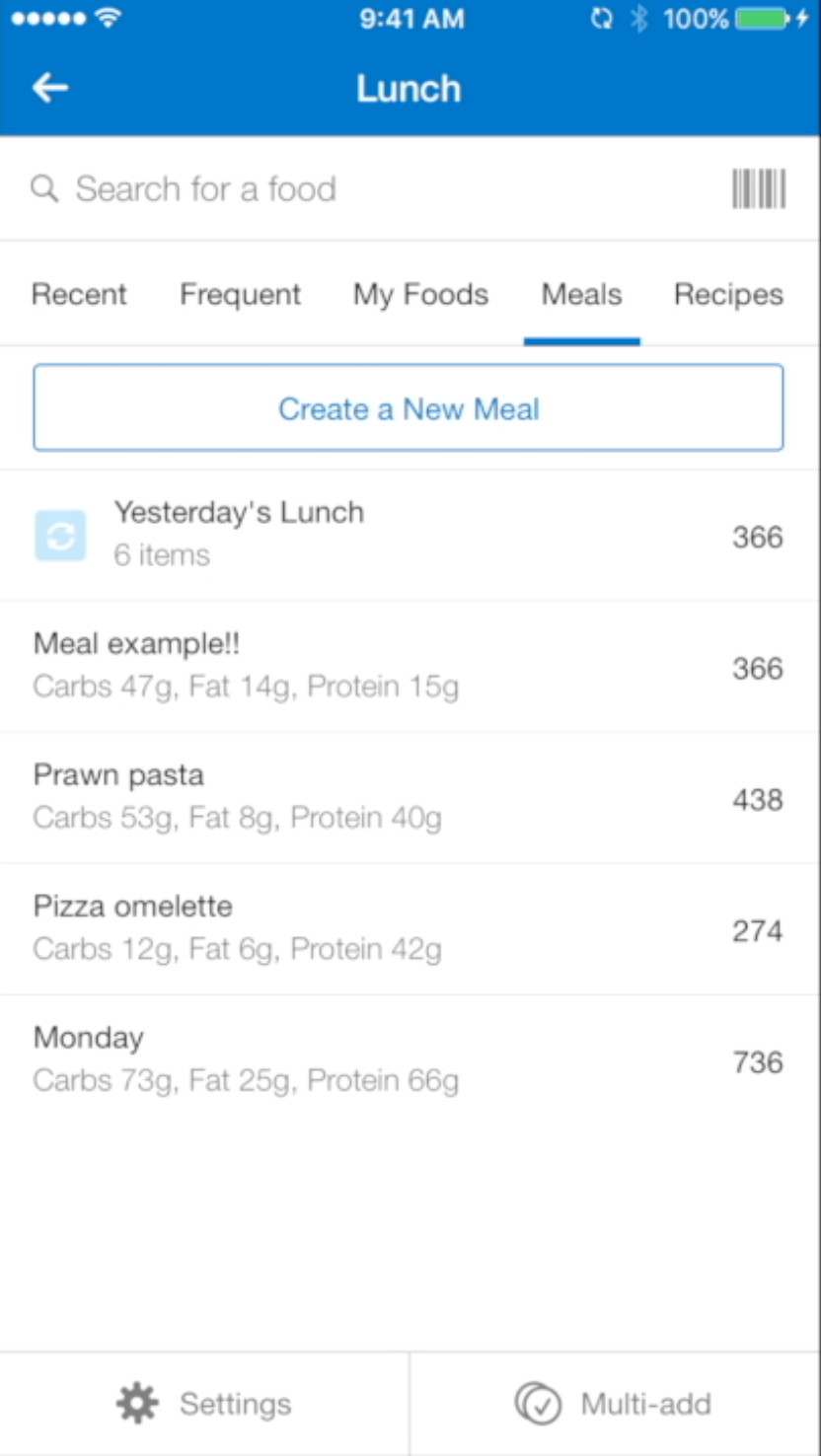This screenshot has width=821, height=1456.
Task: Open the barcode scanner
Action: pos(758,188)
